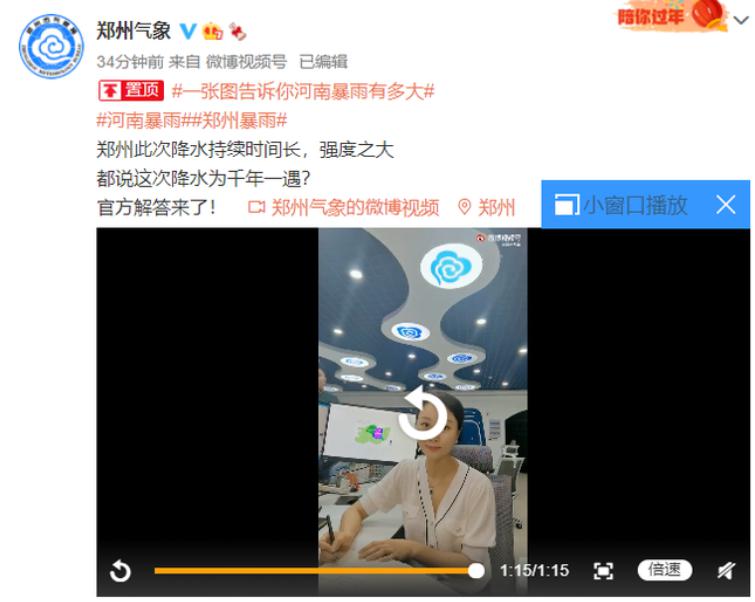
Task: Change playback speed with 倍速
Action: [664, 570]
